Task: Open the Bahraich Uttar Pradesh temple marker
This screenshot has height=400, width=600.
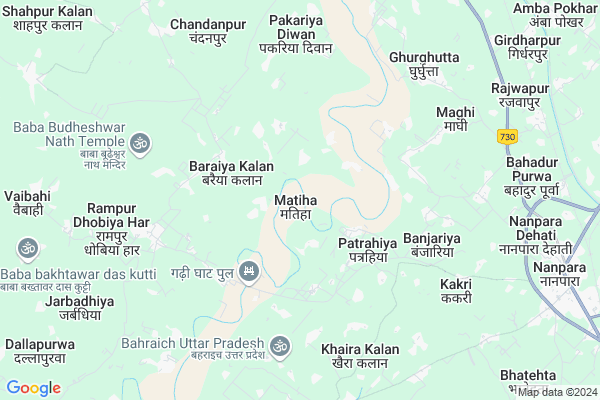Action: pyautogui.click(x=280, y=344)
